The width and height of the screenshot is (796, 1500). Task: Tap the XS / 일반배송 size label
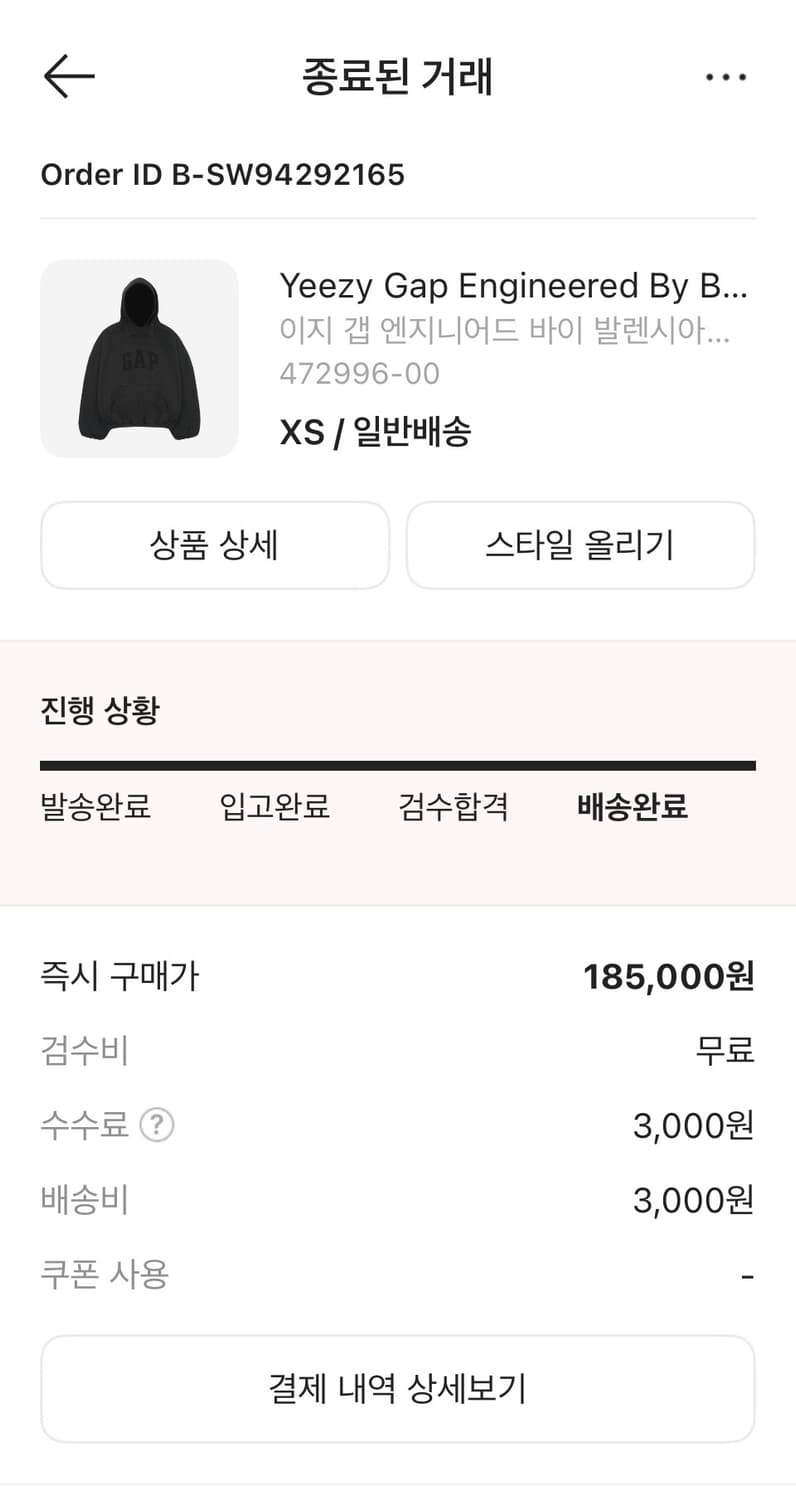click(377, 432)
